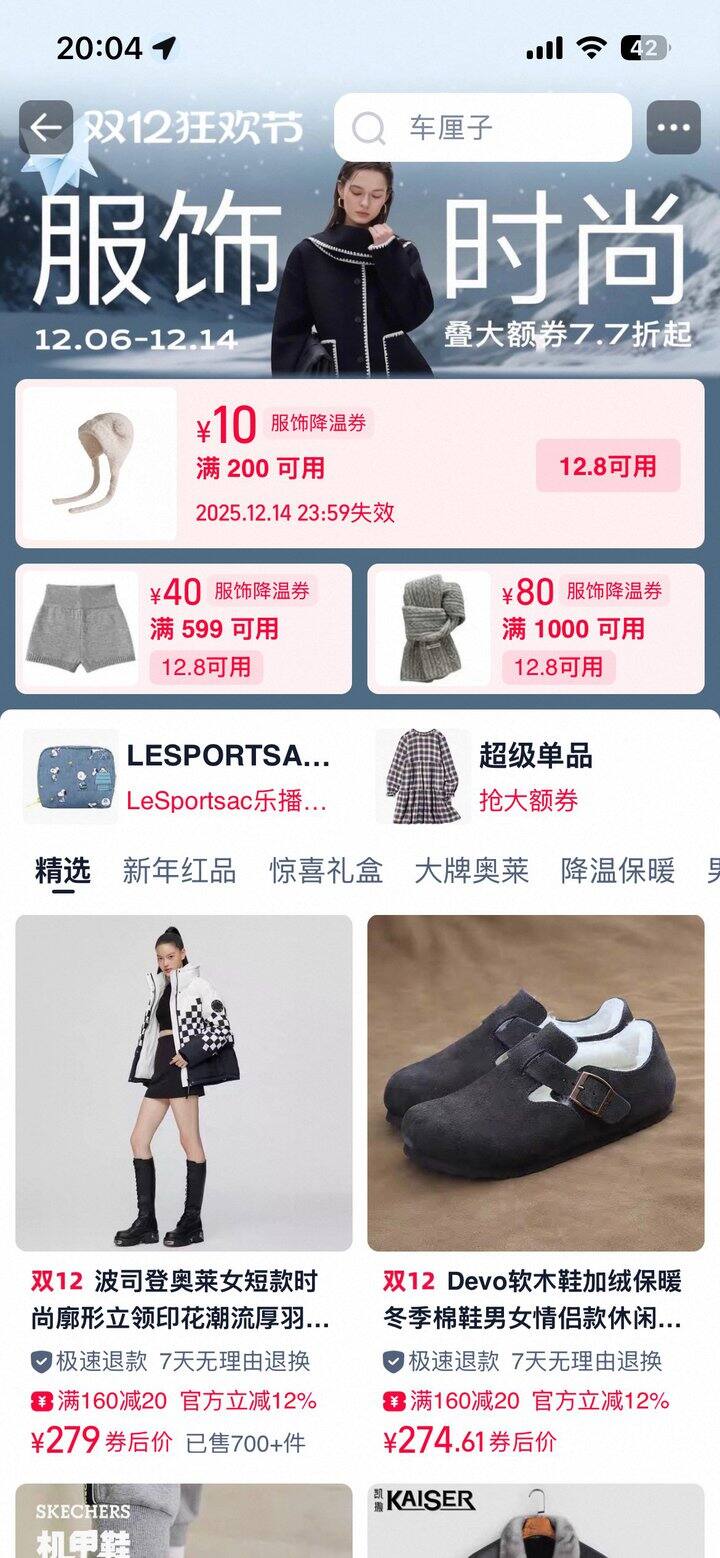Click the 极速退款 checkmark icon under the Bosideng jacket
The image size is (720, 1558).
(41, 1362)
